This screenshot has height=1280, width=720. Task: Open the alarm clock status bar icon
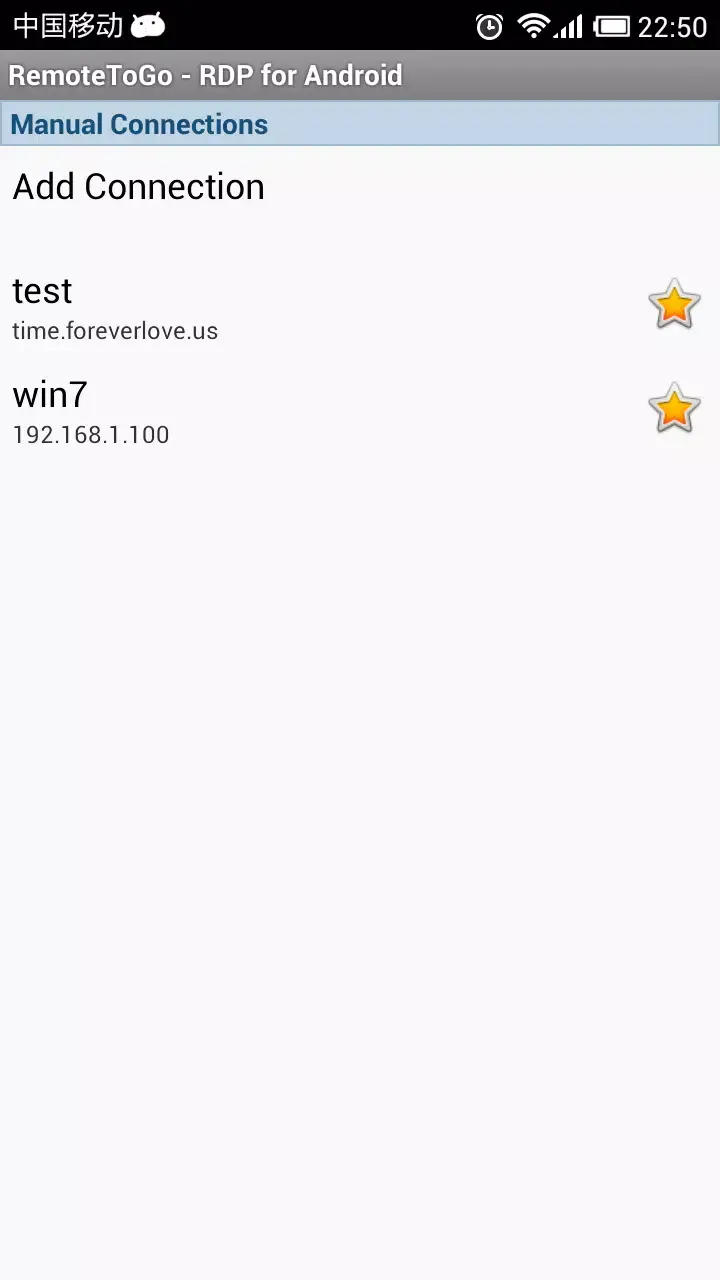[489, 27]
